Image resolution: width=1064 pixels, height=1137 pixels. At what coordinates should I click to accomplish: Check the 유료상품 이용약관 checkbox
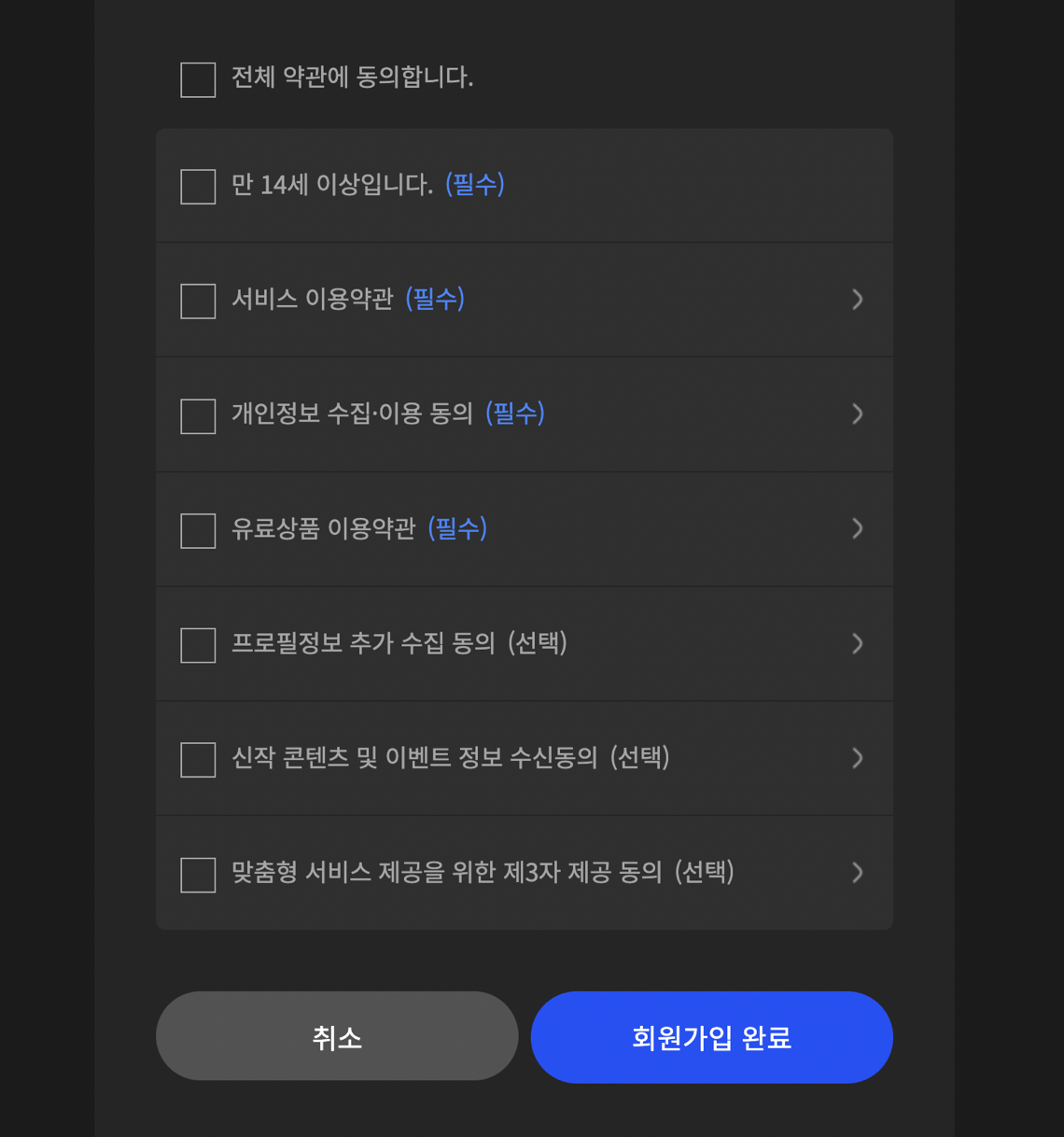click(198, 530)
